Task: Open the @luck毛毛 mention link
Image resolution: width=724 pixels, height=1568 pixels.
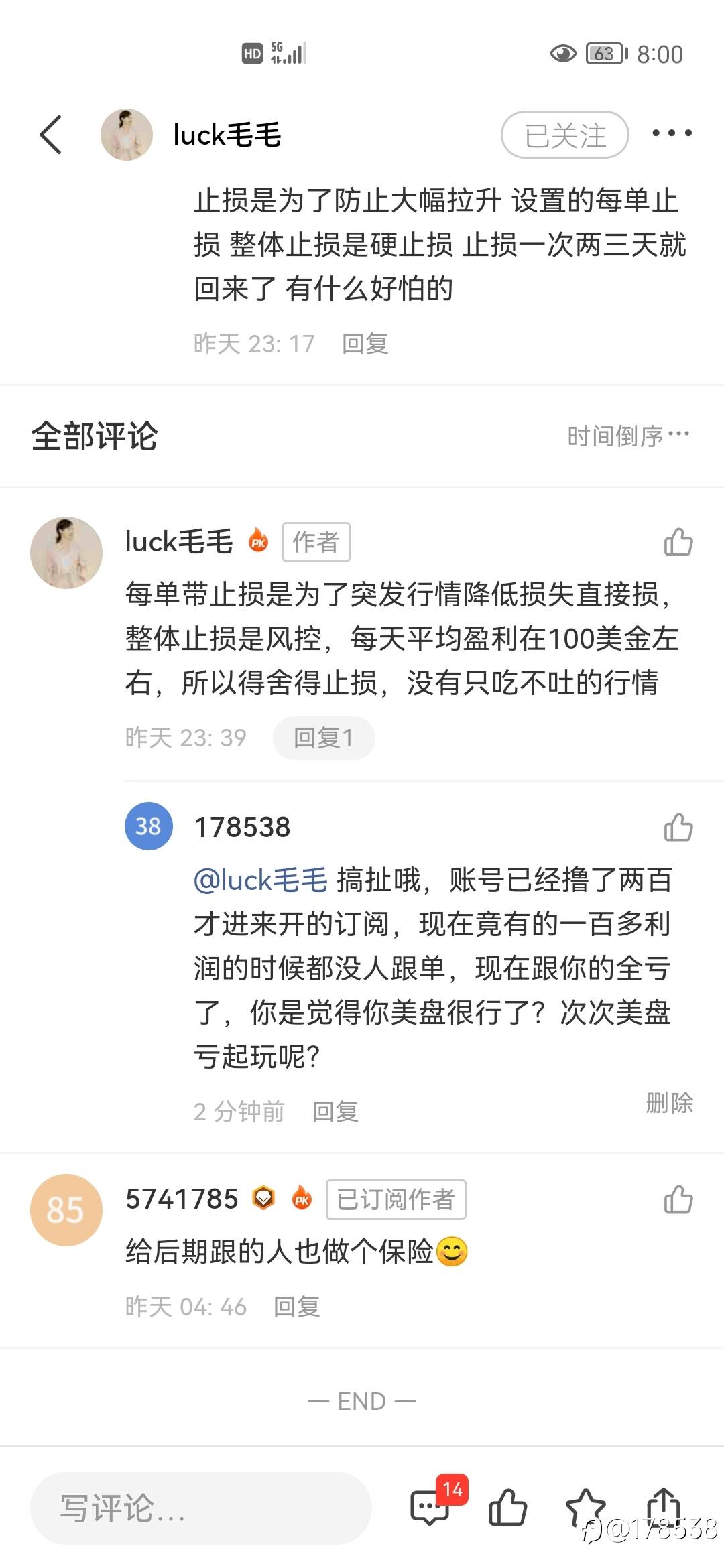Action: click(x=260, y=880)
